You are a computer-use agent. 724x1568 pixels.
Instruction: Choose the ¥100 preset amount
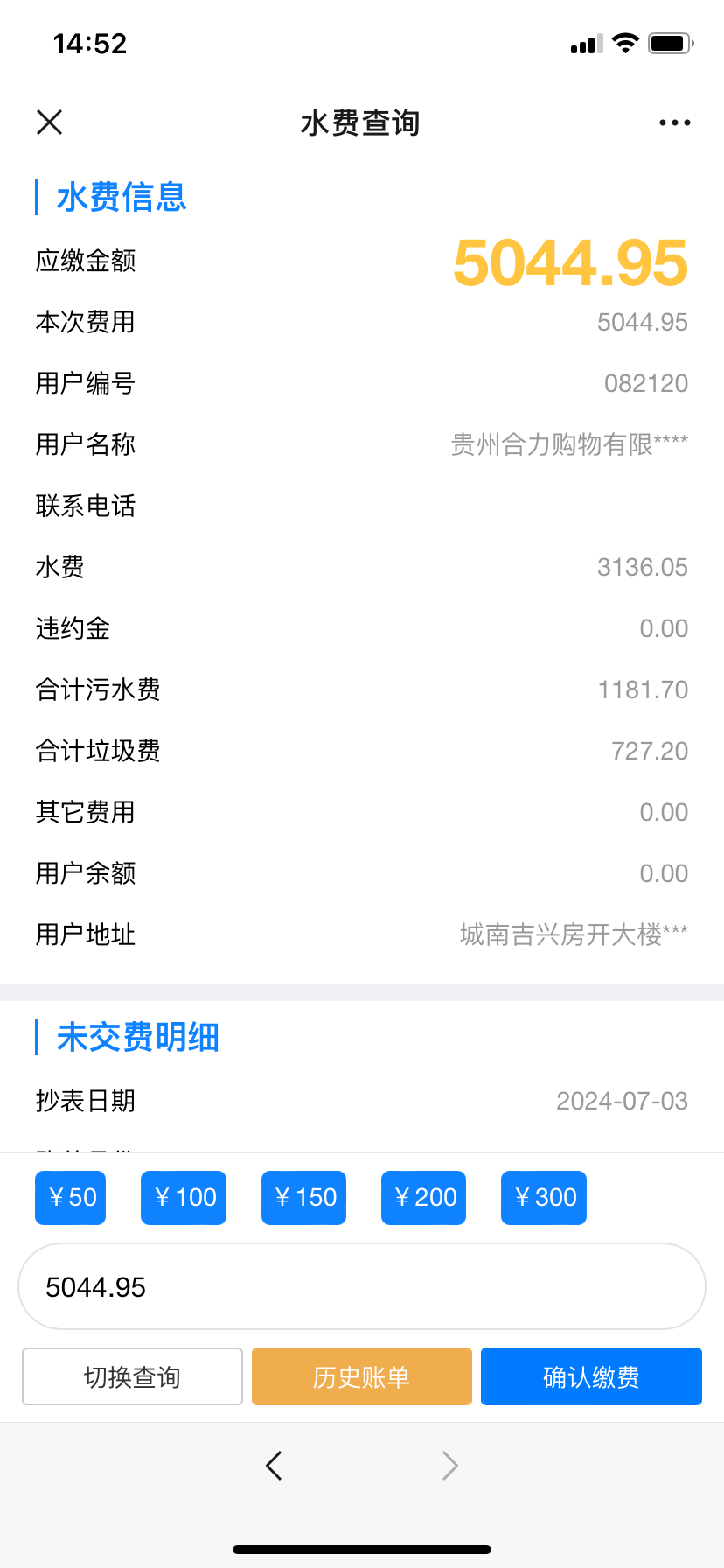click(x=184, y=1197)
